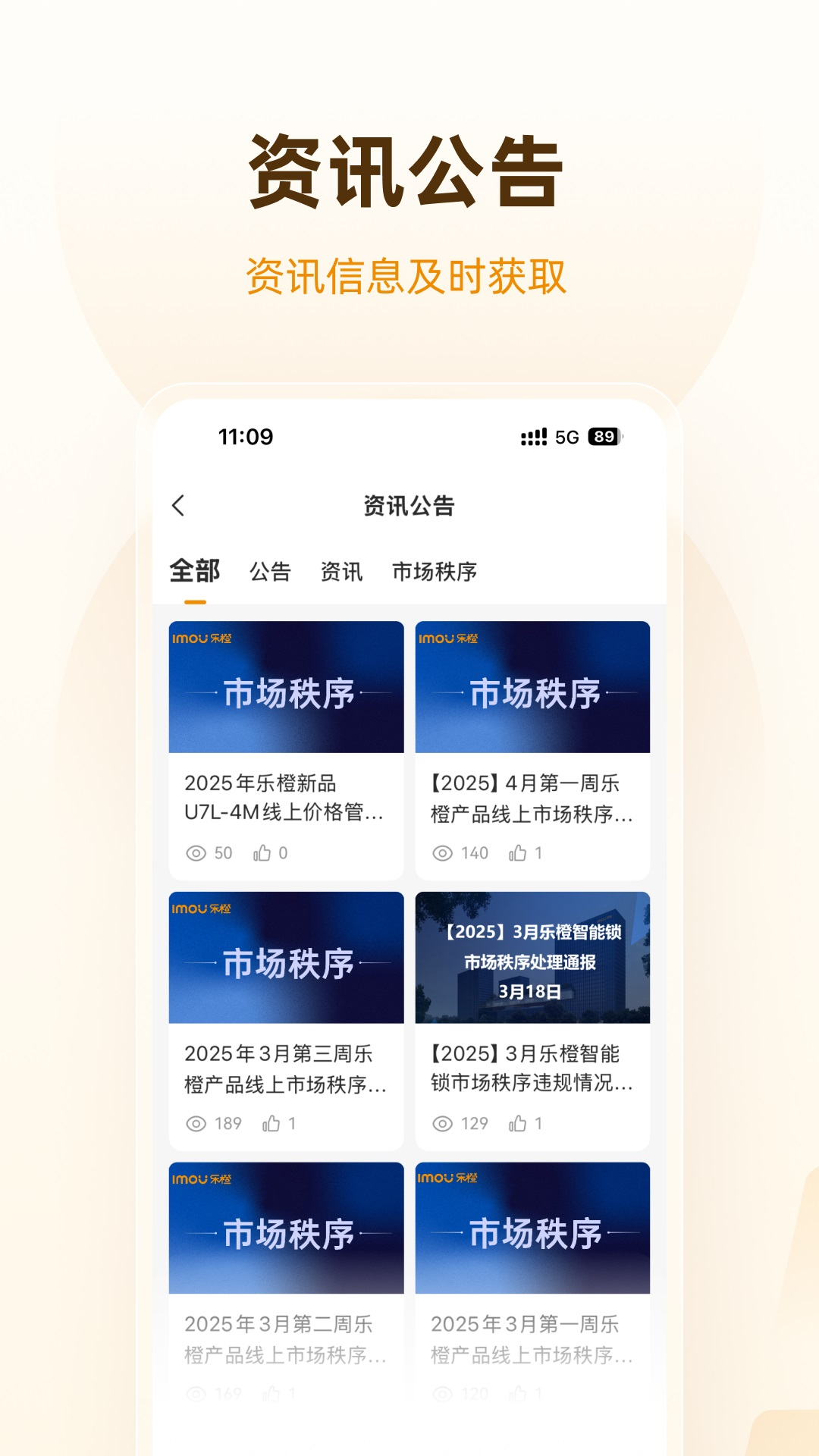The width and height of the screenshot is (819, 1456).
Task: Select the 全部 tab
Action: pos(194,573)
